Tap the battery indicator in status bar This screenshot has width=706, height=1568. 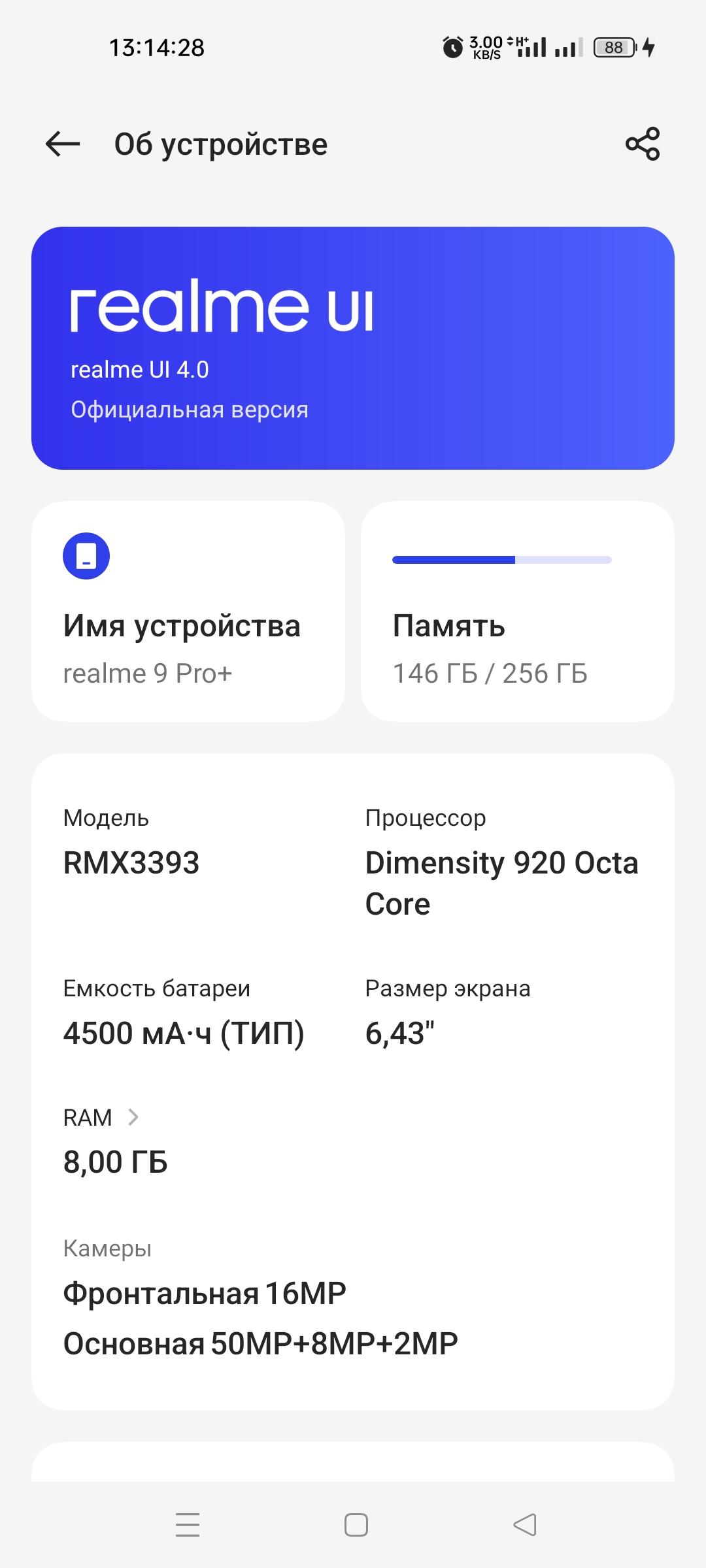tap(613, 47)
